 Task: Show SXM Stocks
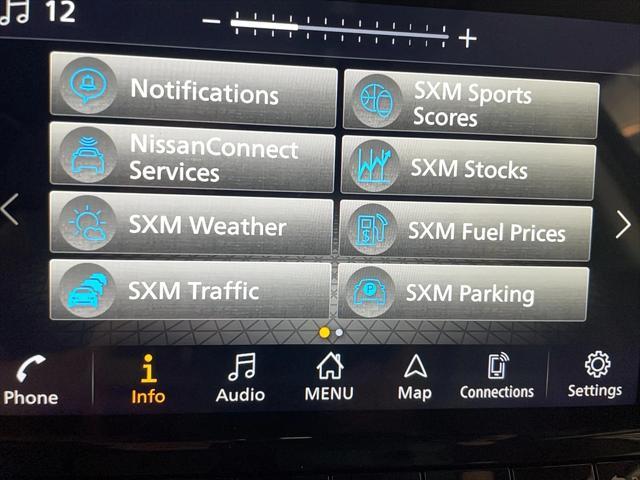tap(468, 169)
